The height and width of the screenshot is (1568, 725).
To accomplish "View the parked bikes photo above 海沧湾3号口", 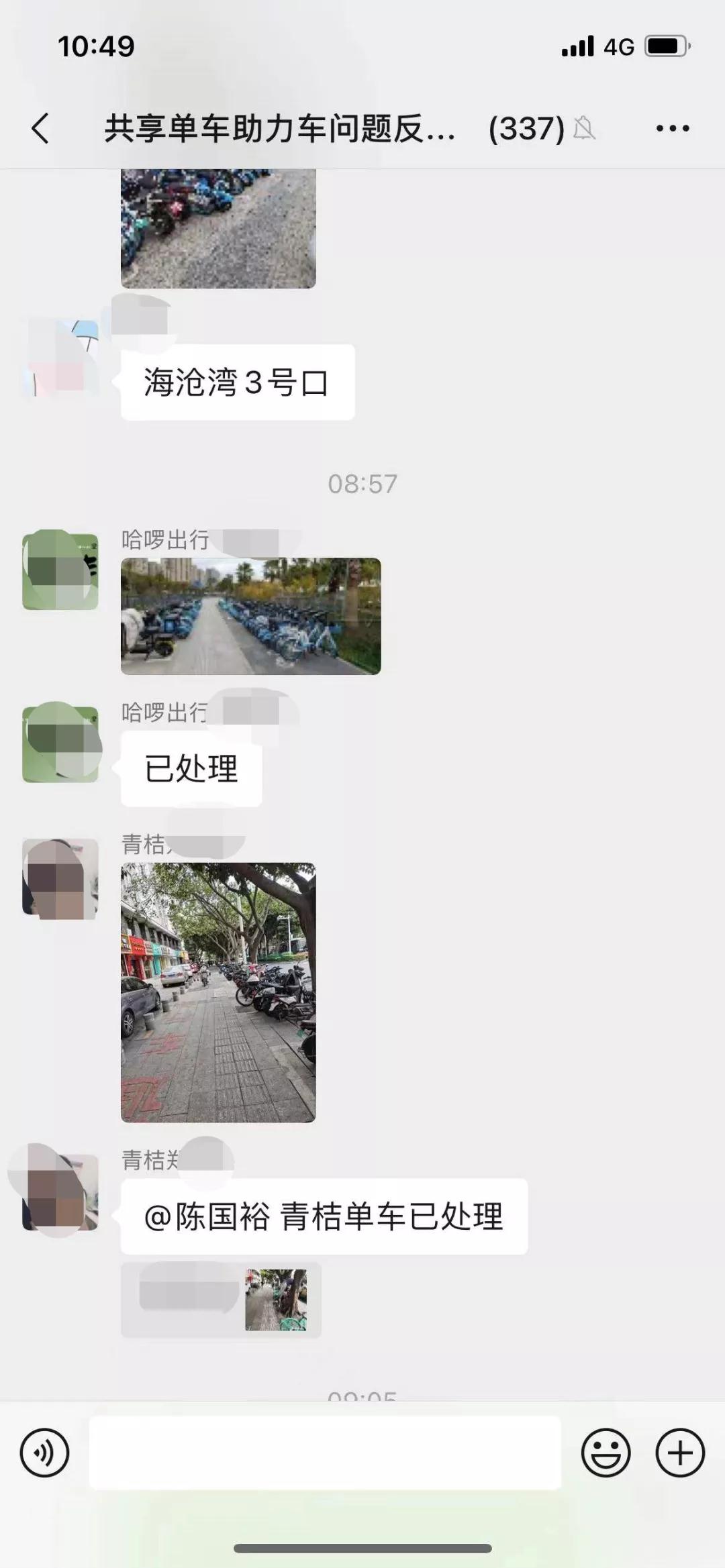I will click(218, 228).
